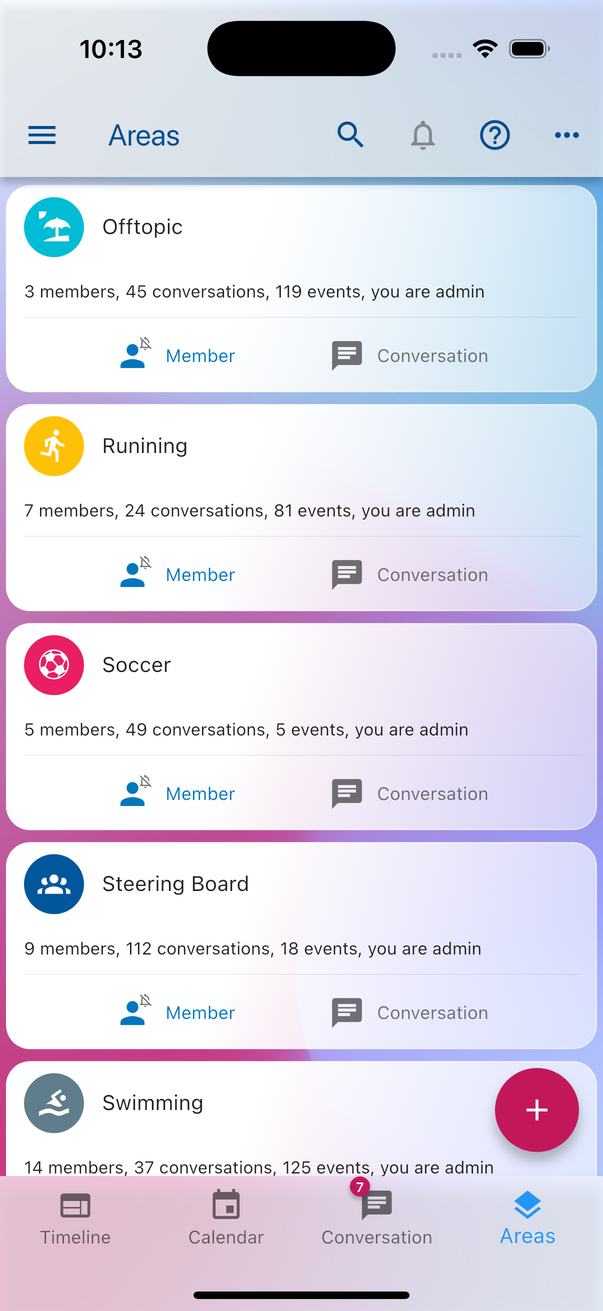
Task: Switch to the Calendar tab
Action: (226, 1218)
